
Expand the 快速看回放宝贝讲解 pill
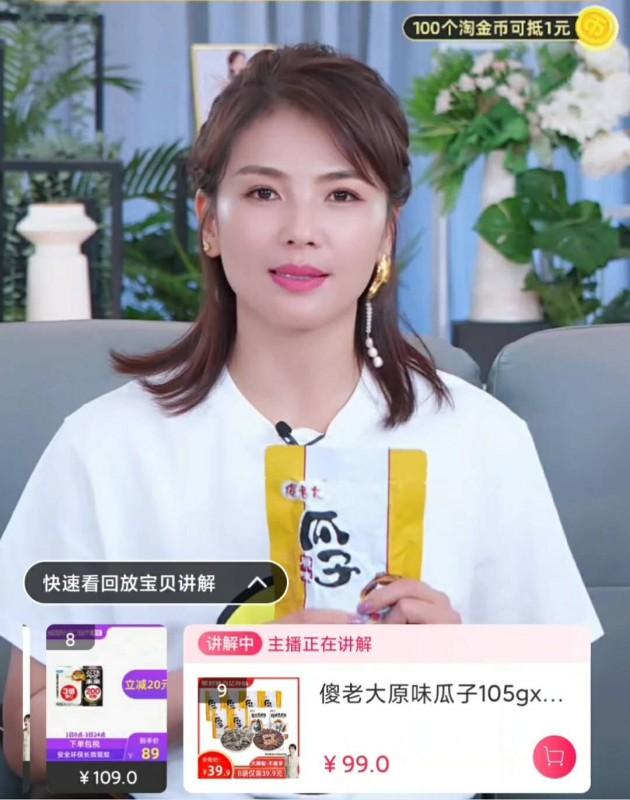(x=155, y=582)
